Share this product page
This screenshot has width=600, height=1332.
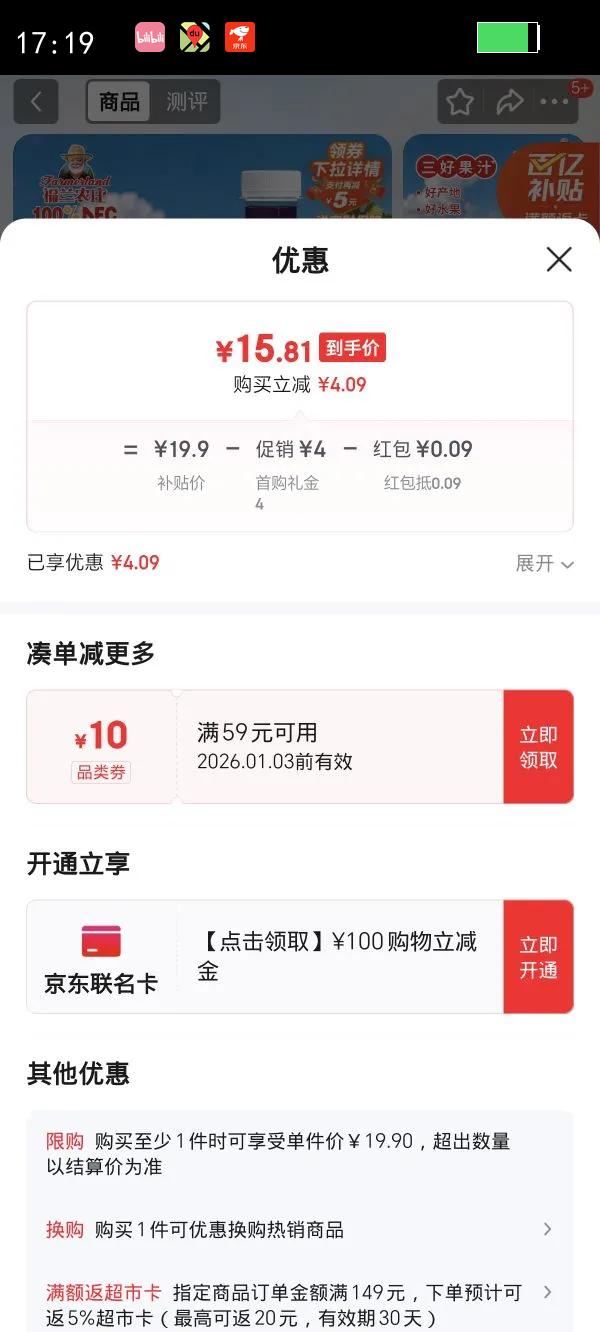pos(510,102)
